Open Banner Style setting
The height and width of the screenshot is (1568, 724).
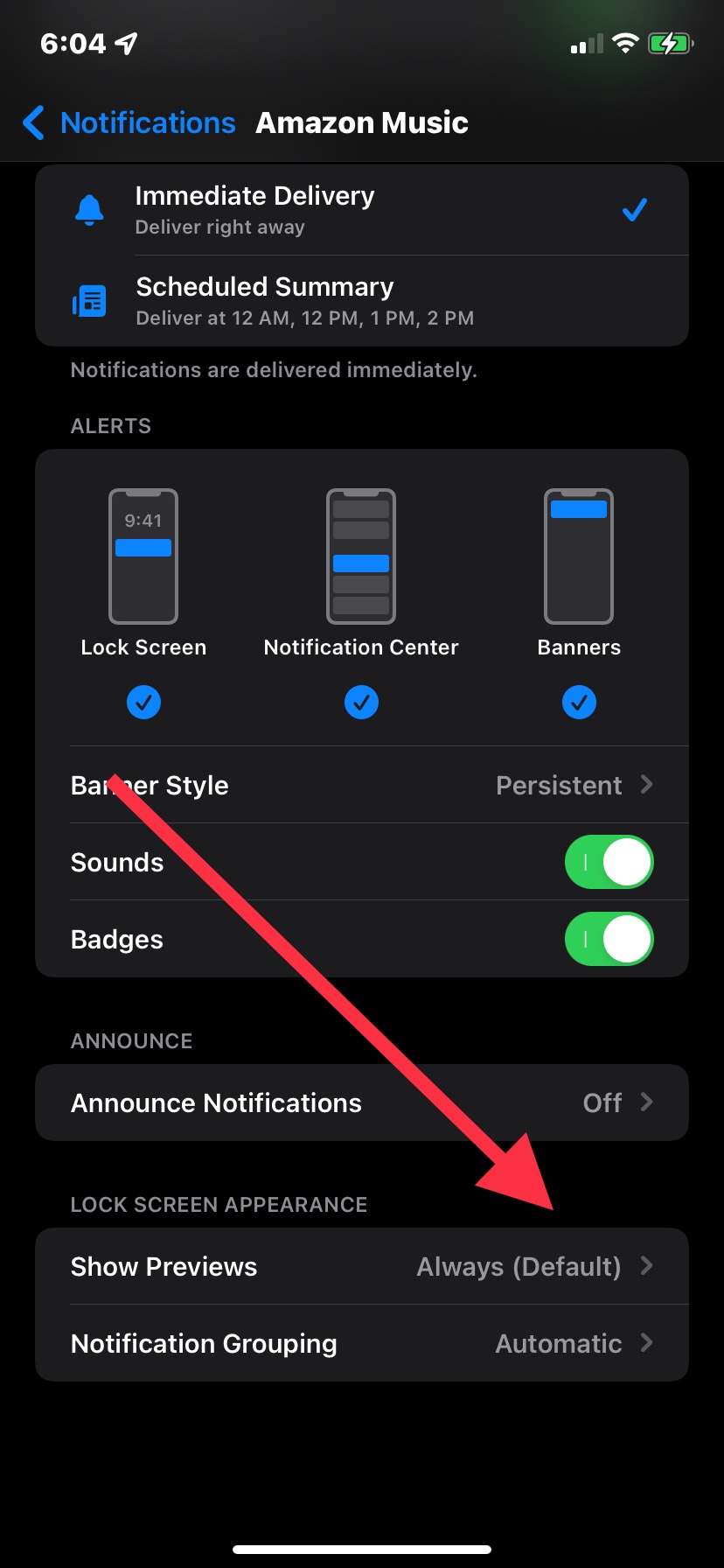tap(362, 785)
